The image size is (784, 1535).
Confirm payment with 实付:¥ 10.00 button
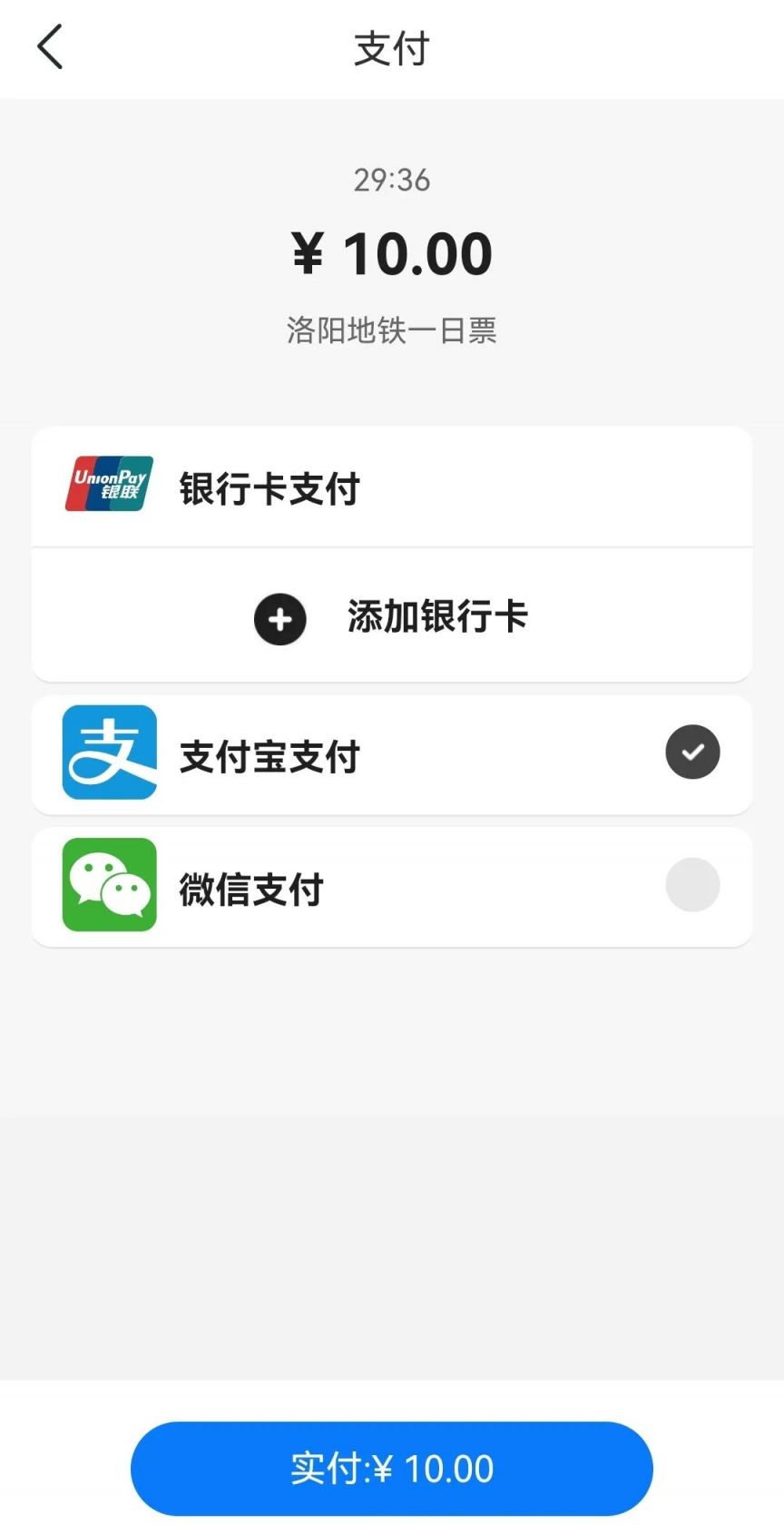point(392,1468)
